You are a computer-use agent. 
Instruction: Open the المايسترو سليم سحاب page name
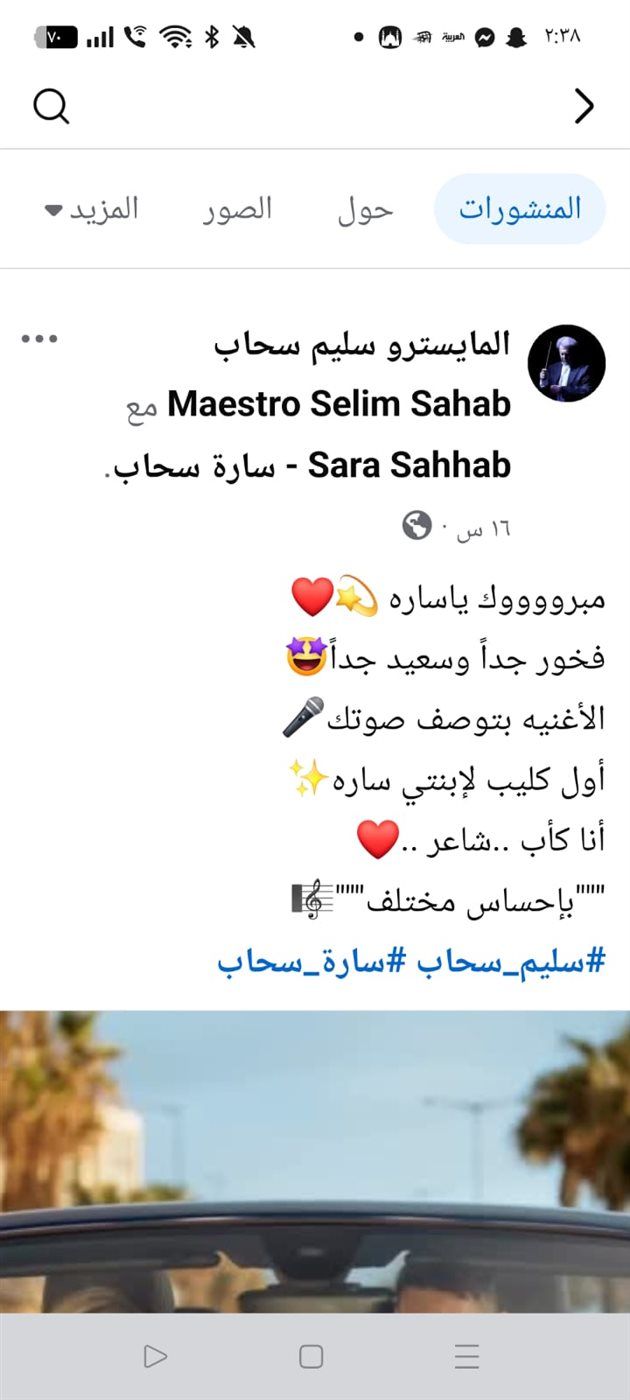(x=362, y=345)
